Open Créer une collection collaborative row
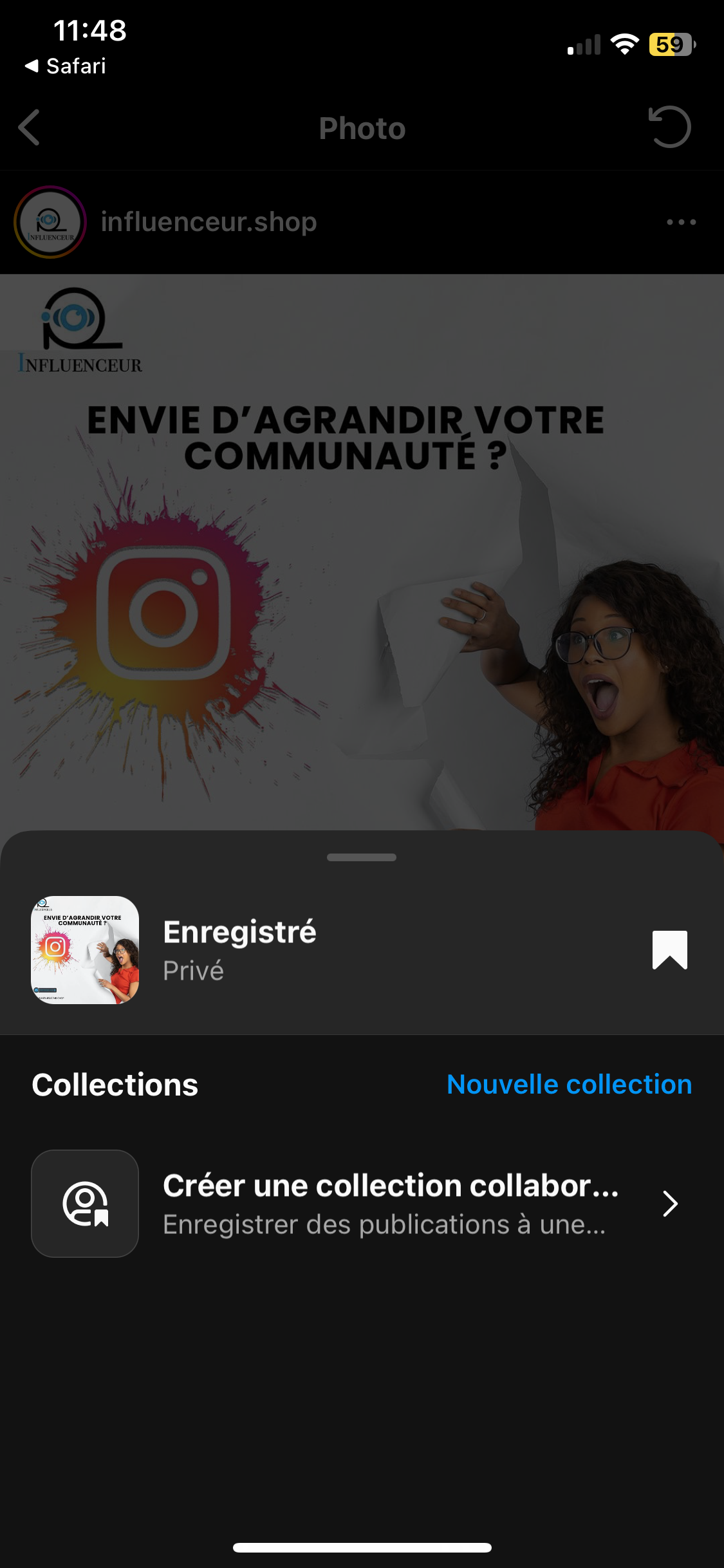 (361, 1204)
